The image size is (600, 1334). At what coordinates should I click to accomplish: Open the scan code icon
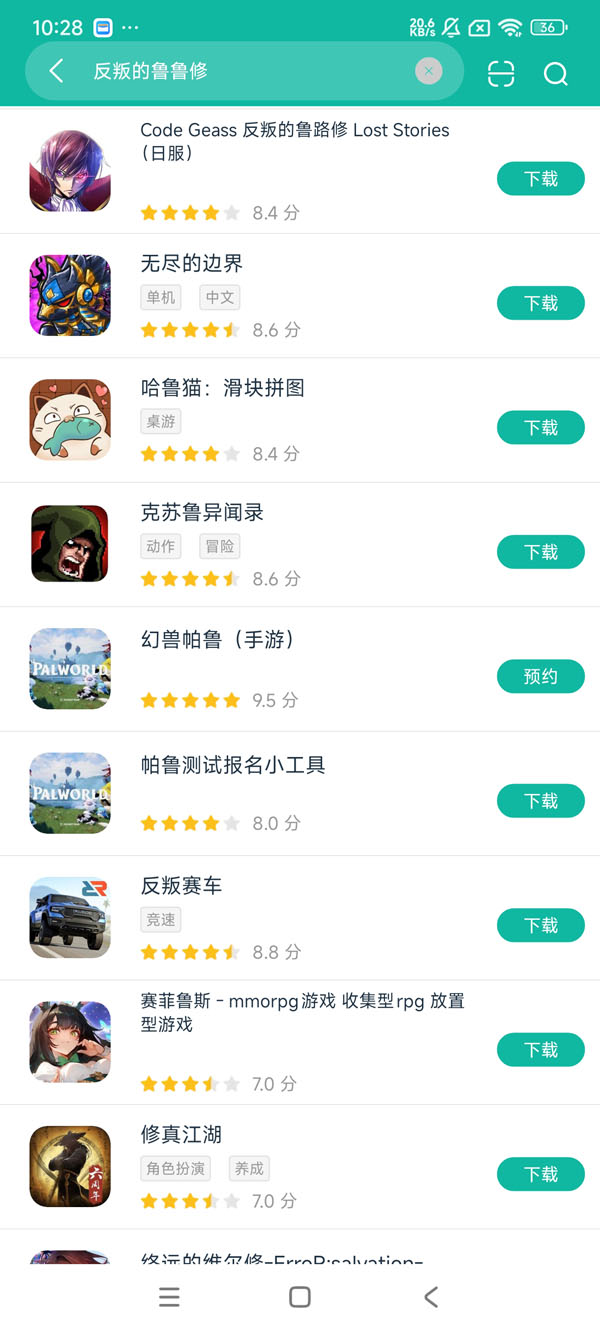click(x=501, y=73)
